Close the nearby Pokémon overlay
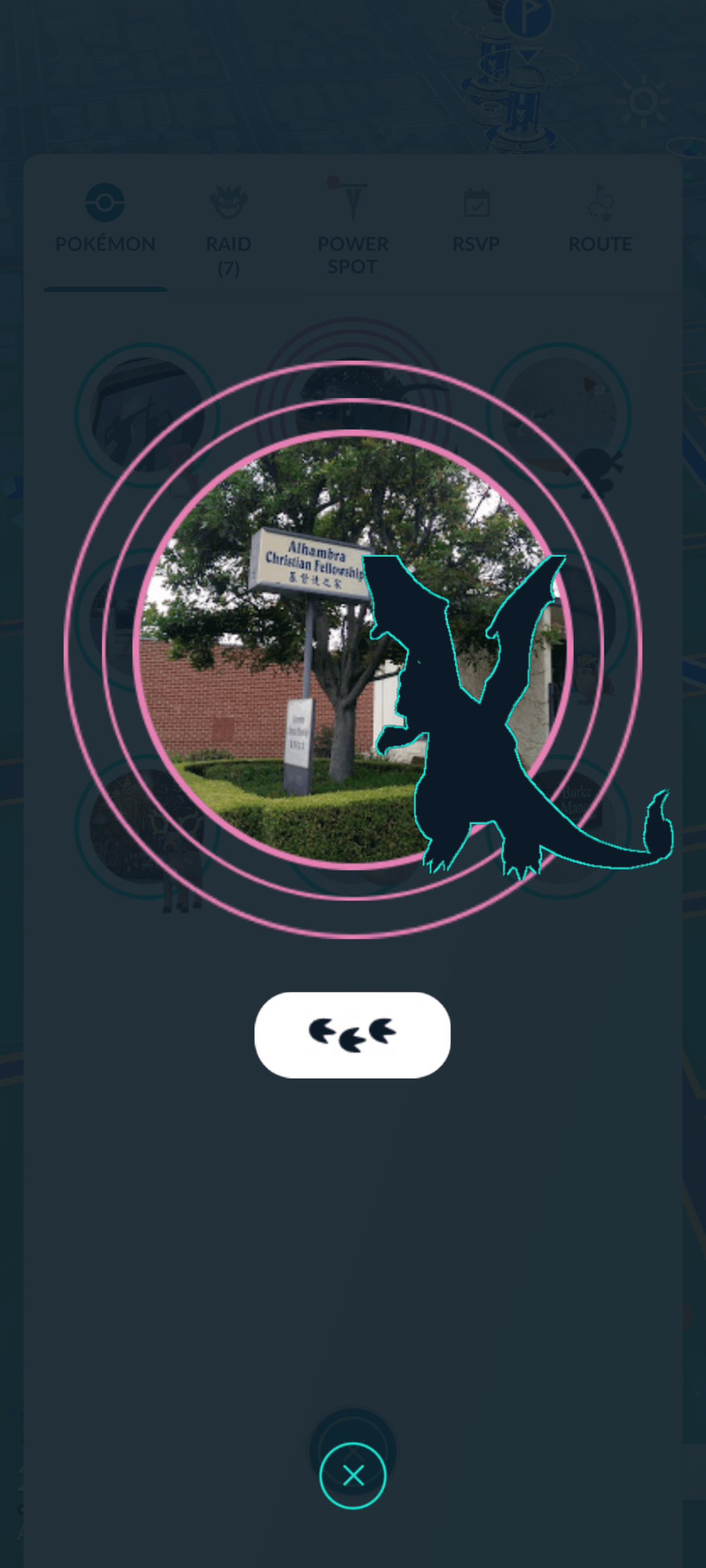 pos(353,1475)
